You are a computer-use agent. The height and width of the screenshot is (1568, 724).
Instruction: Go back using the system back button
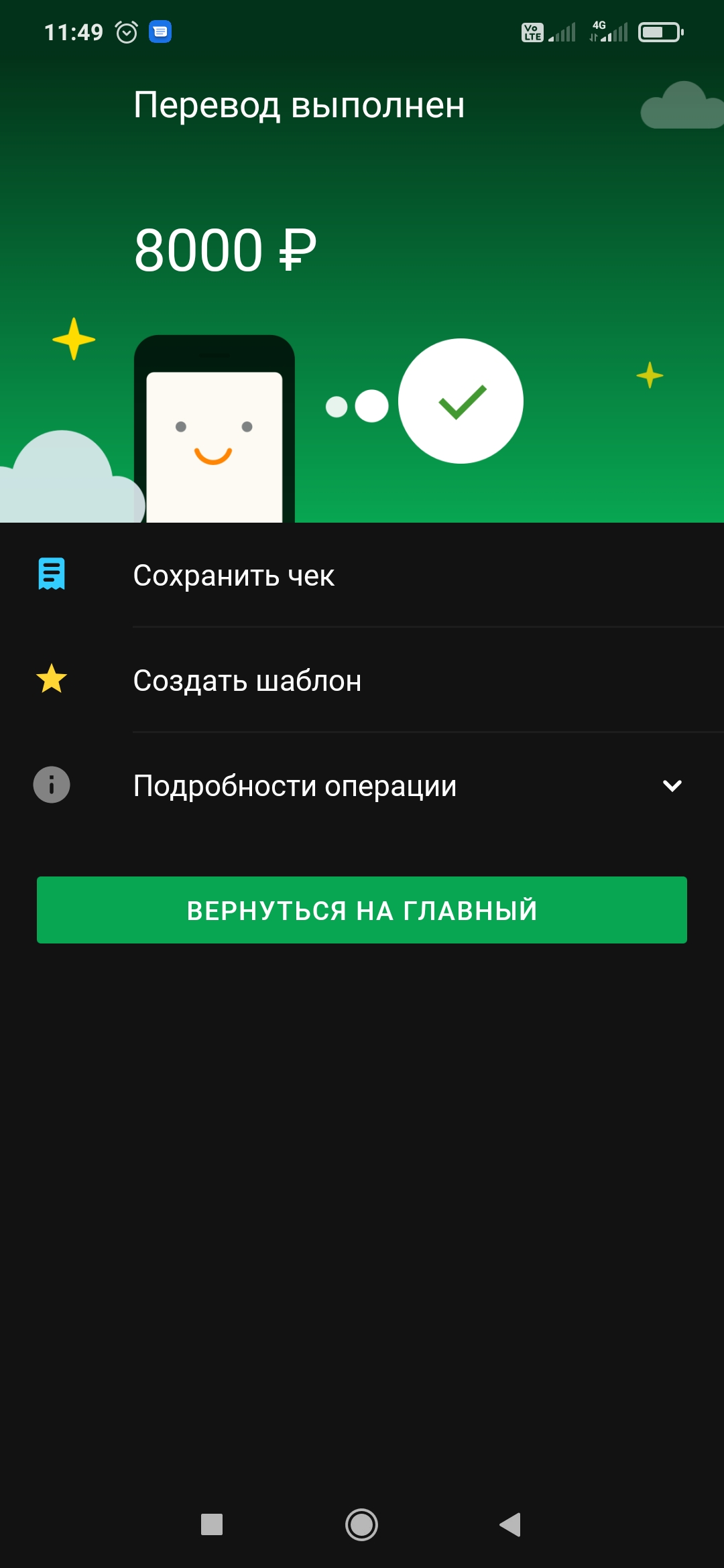pos(510,1524)
